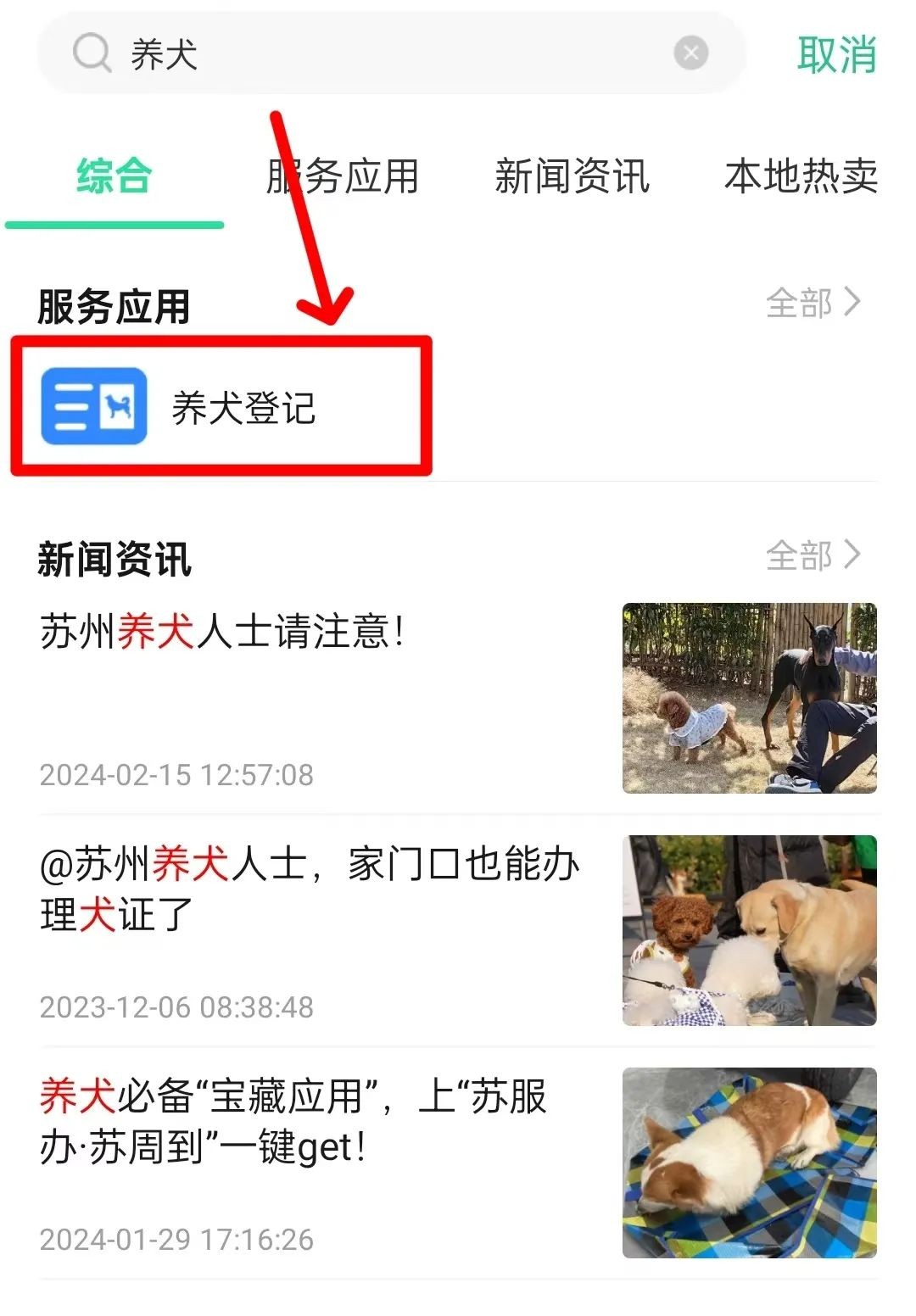
Task: View 全部 in the 服务应用 section
Action: coord(813,303)
